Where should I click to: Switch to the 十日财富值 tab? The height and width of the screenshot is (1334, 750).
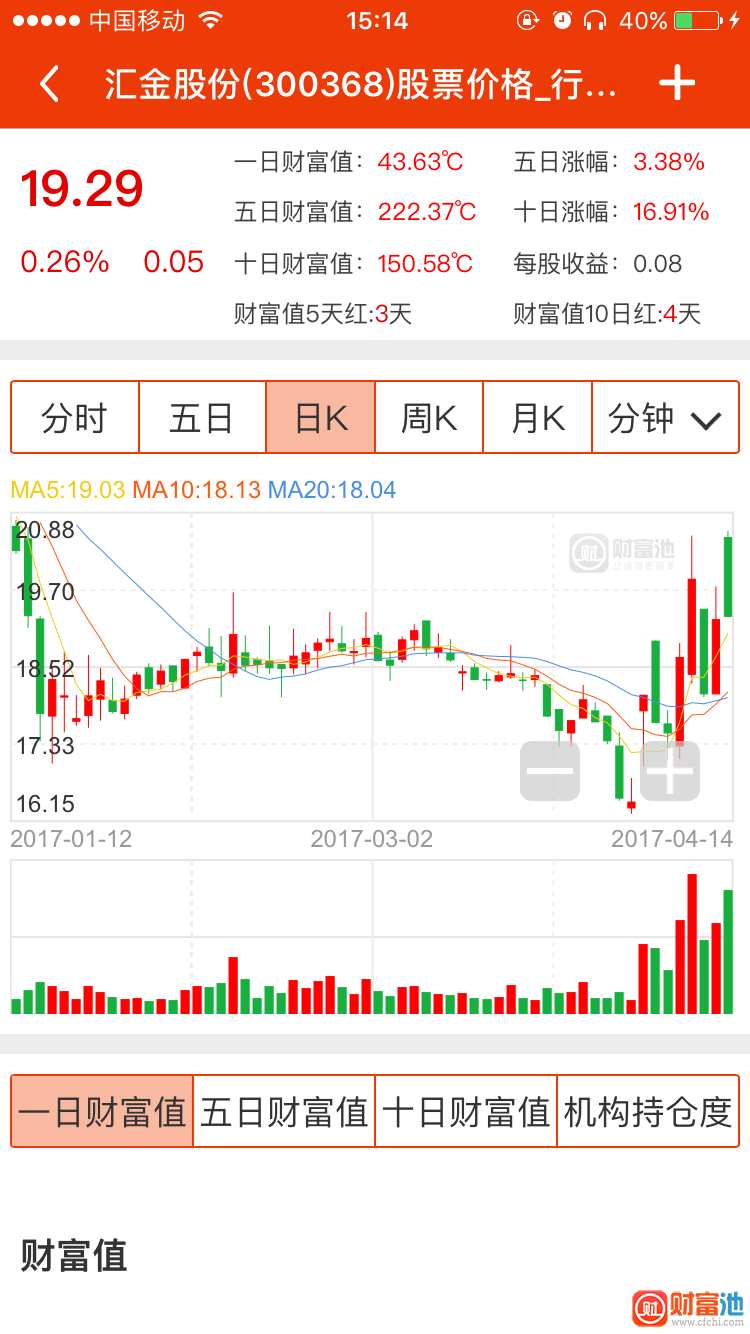click(x=466, y=1111)
